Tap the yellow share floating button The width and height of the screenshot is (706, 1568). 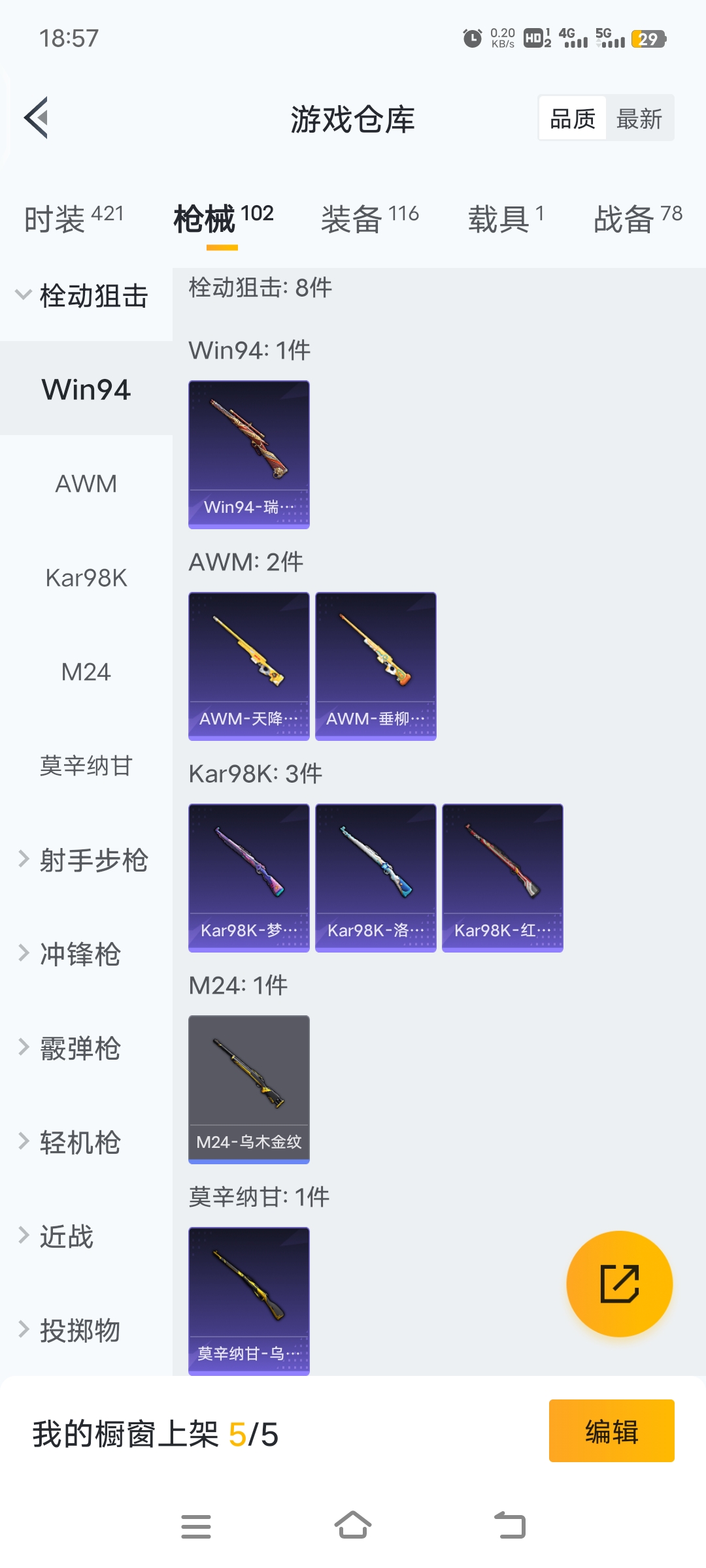[619, 1284]
